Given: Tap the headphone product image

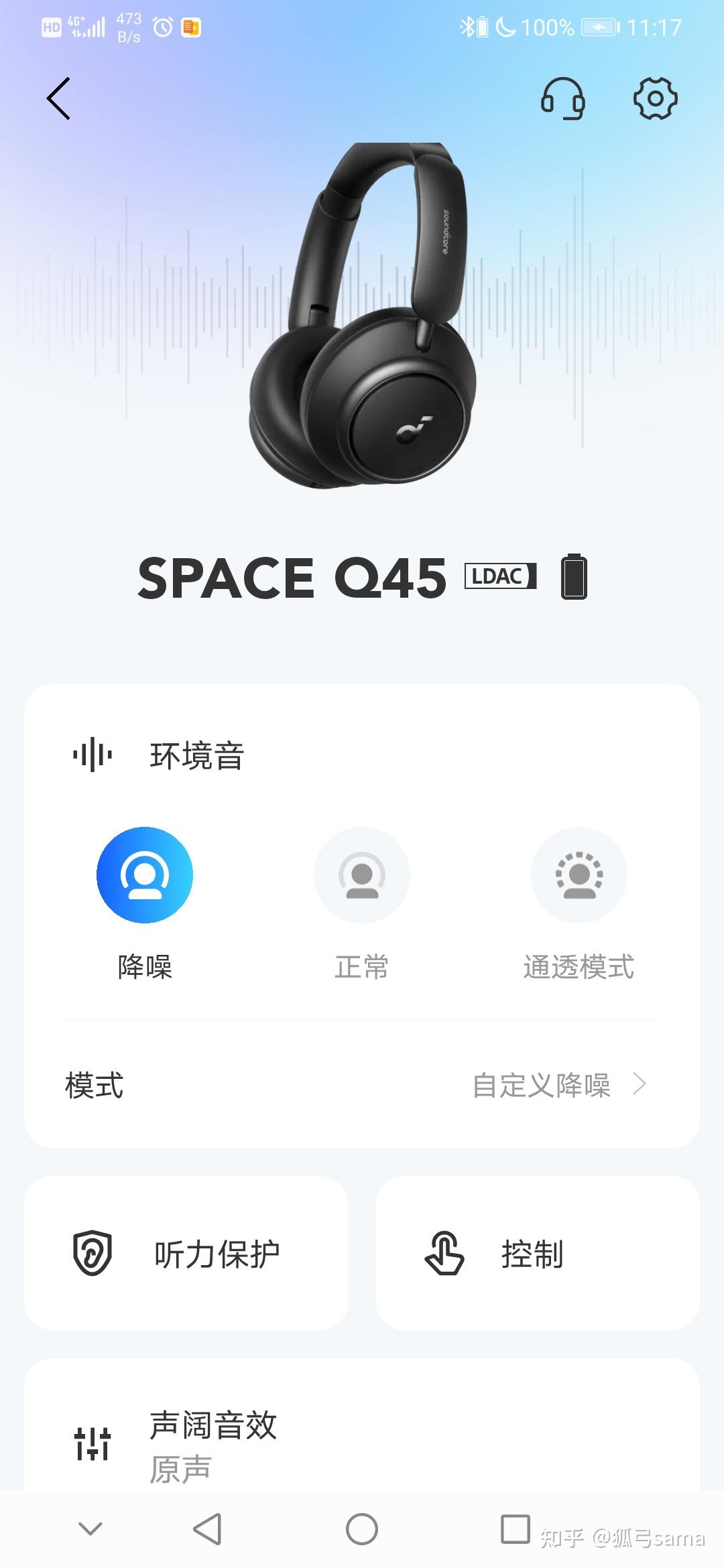Looking at the screenshot, I should pyautogui.click(x=362, y=315).
